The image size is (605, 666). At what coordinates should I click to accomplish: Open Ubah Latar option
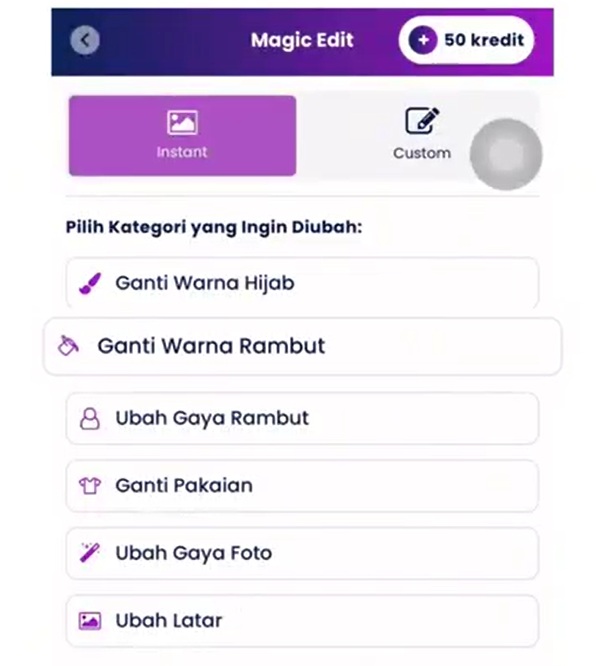pyautogui.click(x=302, y=620)
